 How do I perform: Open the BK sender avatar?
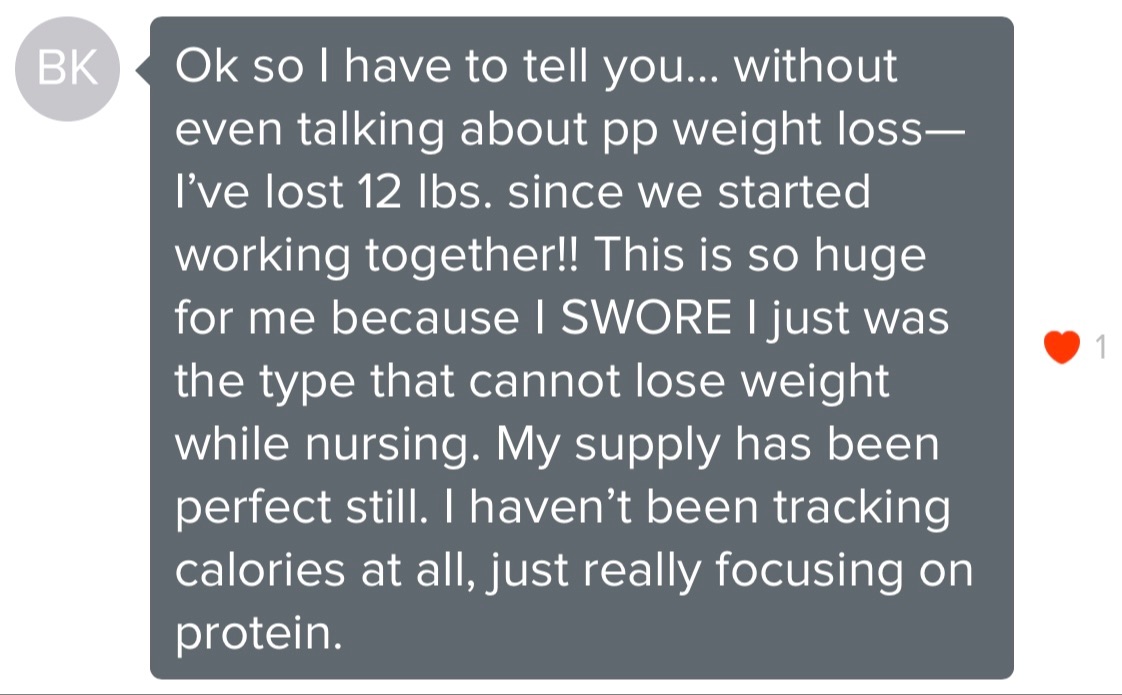click(x=68, y=70)
